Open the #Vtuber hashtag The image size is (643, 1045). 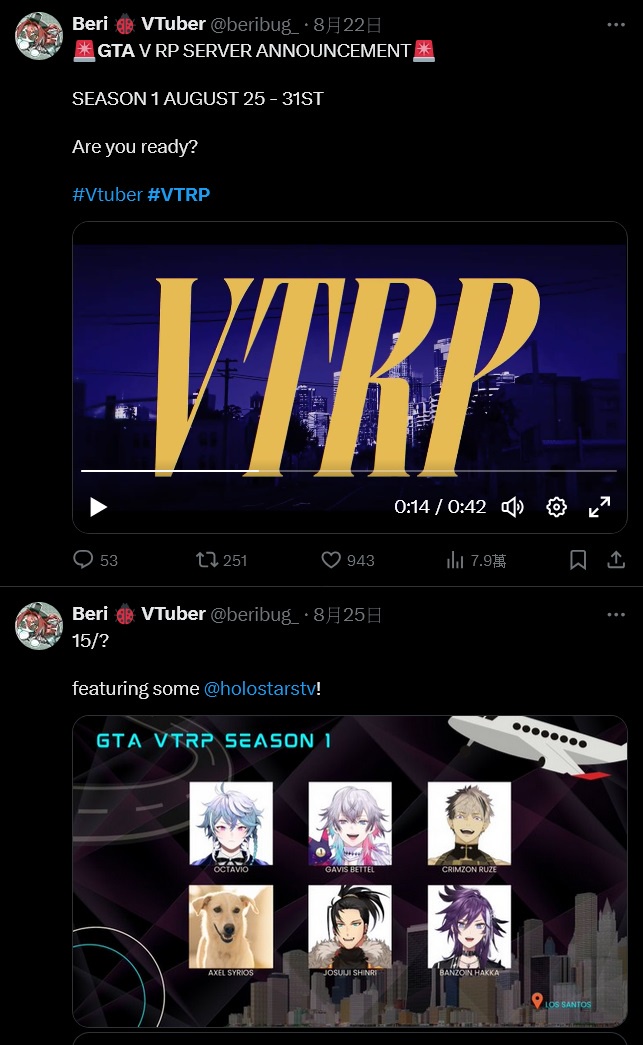(107, 194)
